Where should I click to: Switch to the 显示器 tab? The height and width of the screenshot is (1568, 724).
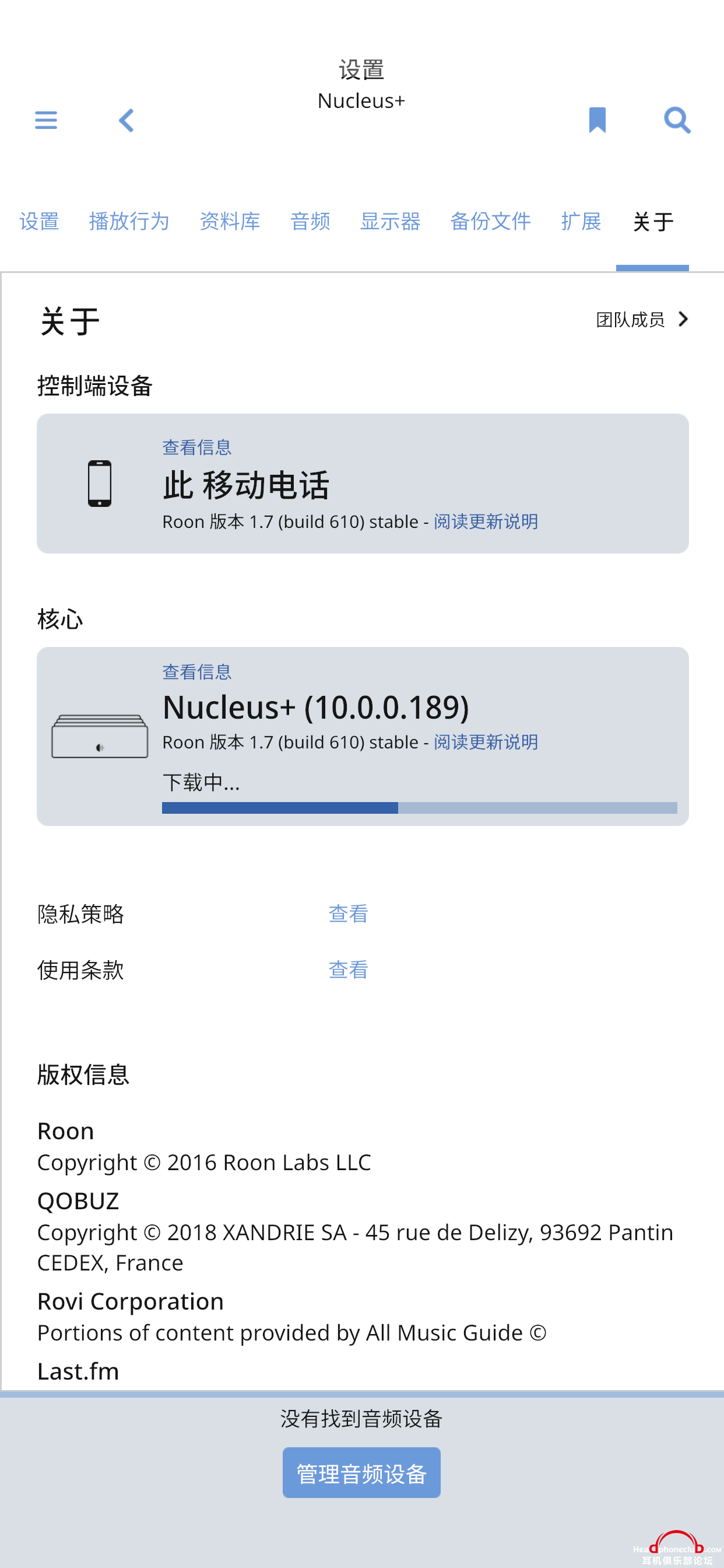(391, 221)
